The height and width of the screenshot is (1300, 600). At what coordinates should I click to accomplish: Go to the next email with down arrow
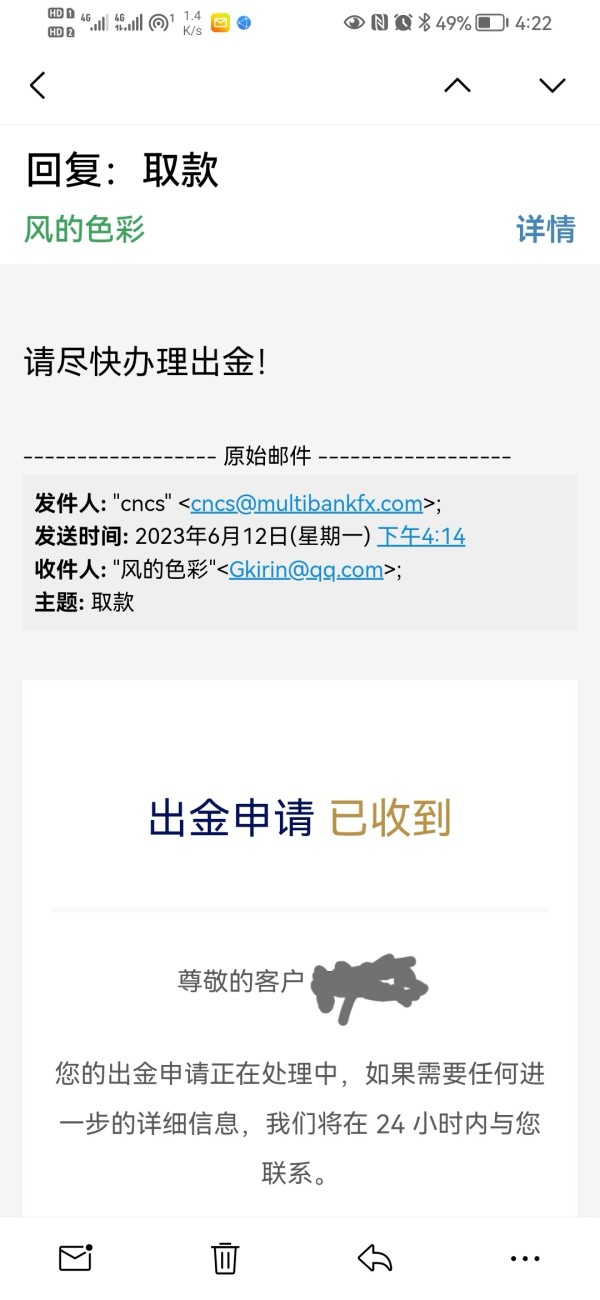[x=553, y=85]
